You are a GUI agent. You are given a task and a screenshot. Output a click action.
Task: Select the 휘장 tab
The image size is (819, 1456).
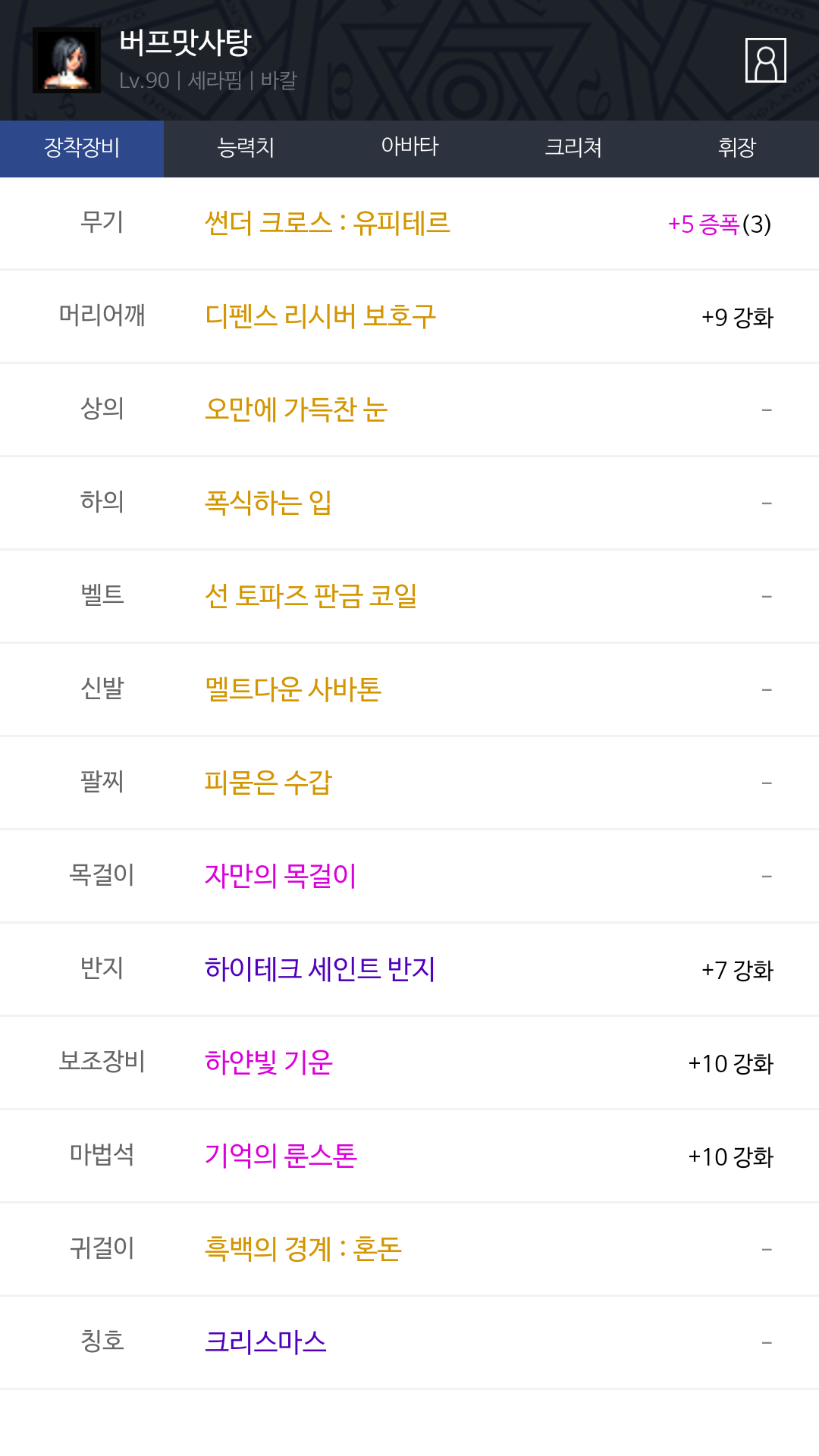pyautogui.click(x=737, y=149)
